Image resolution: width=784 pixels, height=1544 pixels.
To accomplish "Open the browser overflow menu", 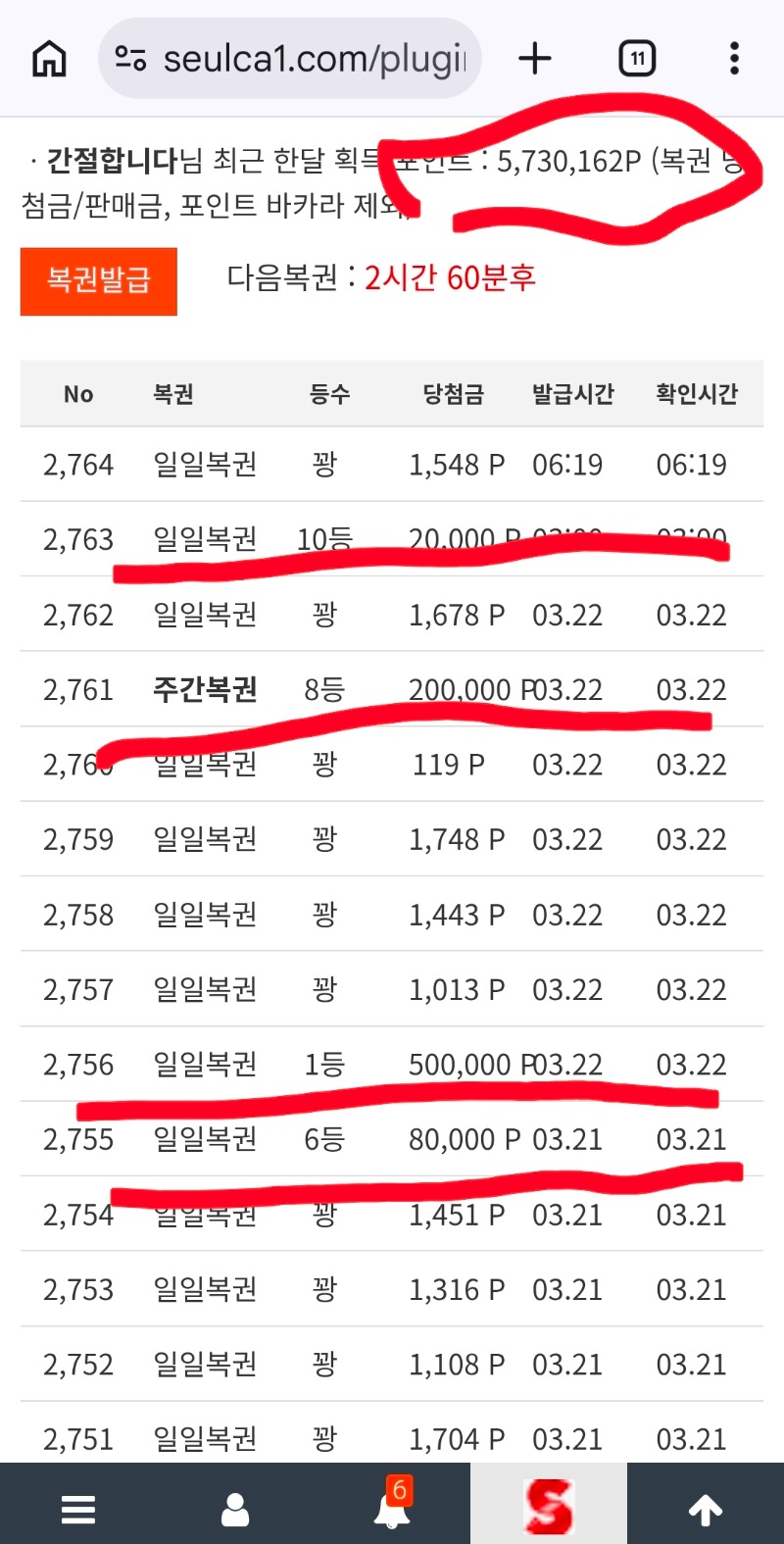I will 734,59.
